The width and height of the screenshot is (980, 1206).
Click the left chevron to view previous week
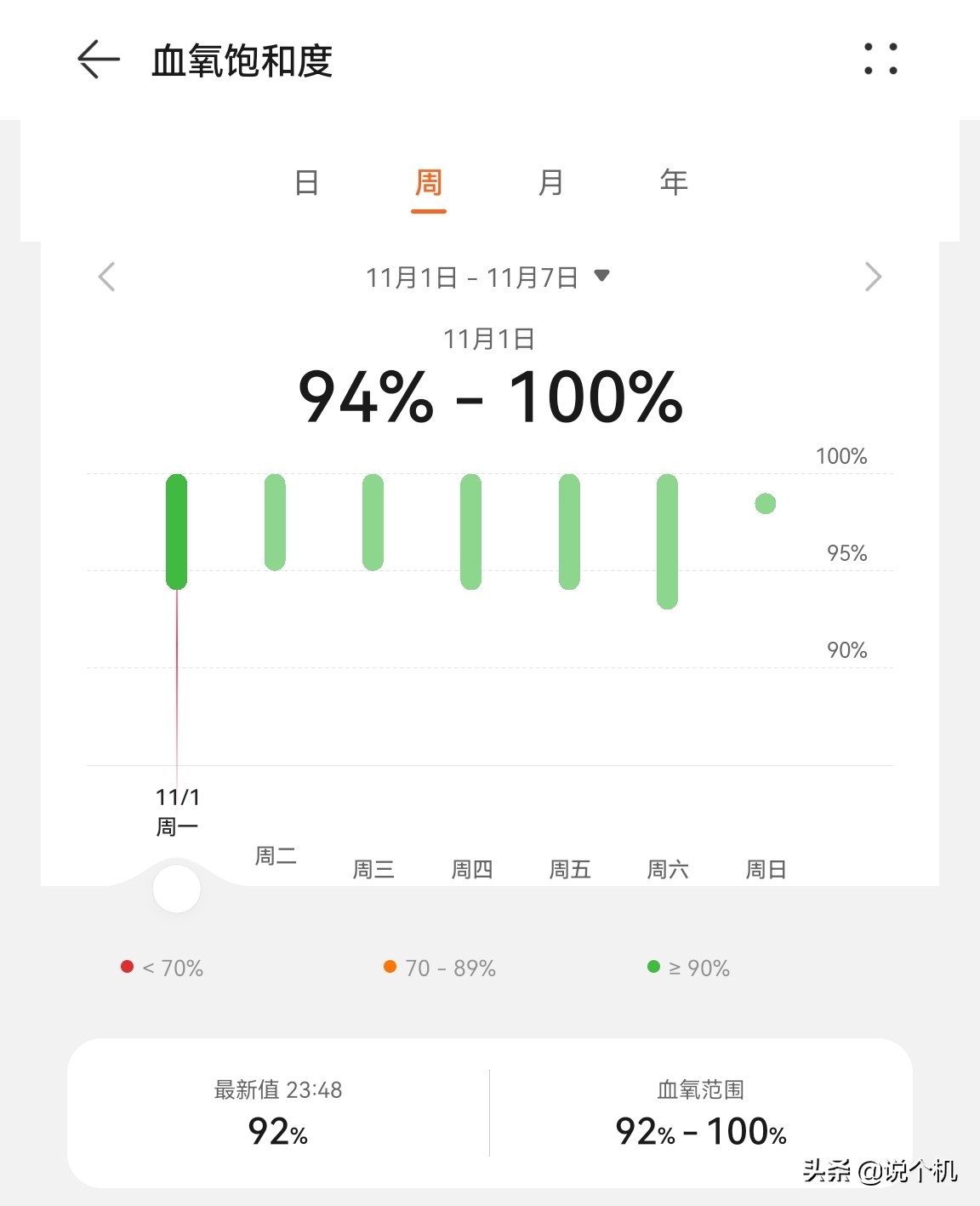pos(106,276)
